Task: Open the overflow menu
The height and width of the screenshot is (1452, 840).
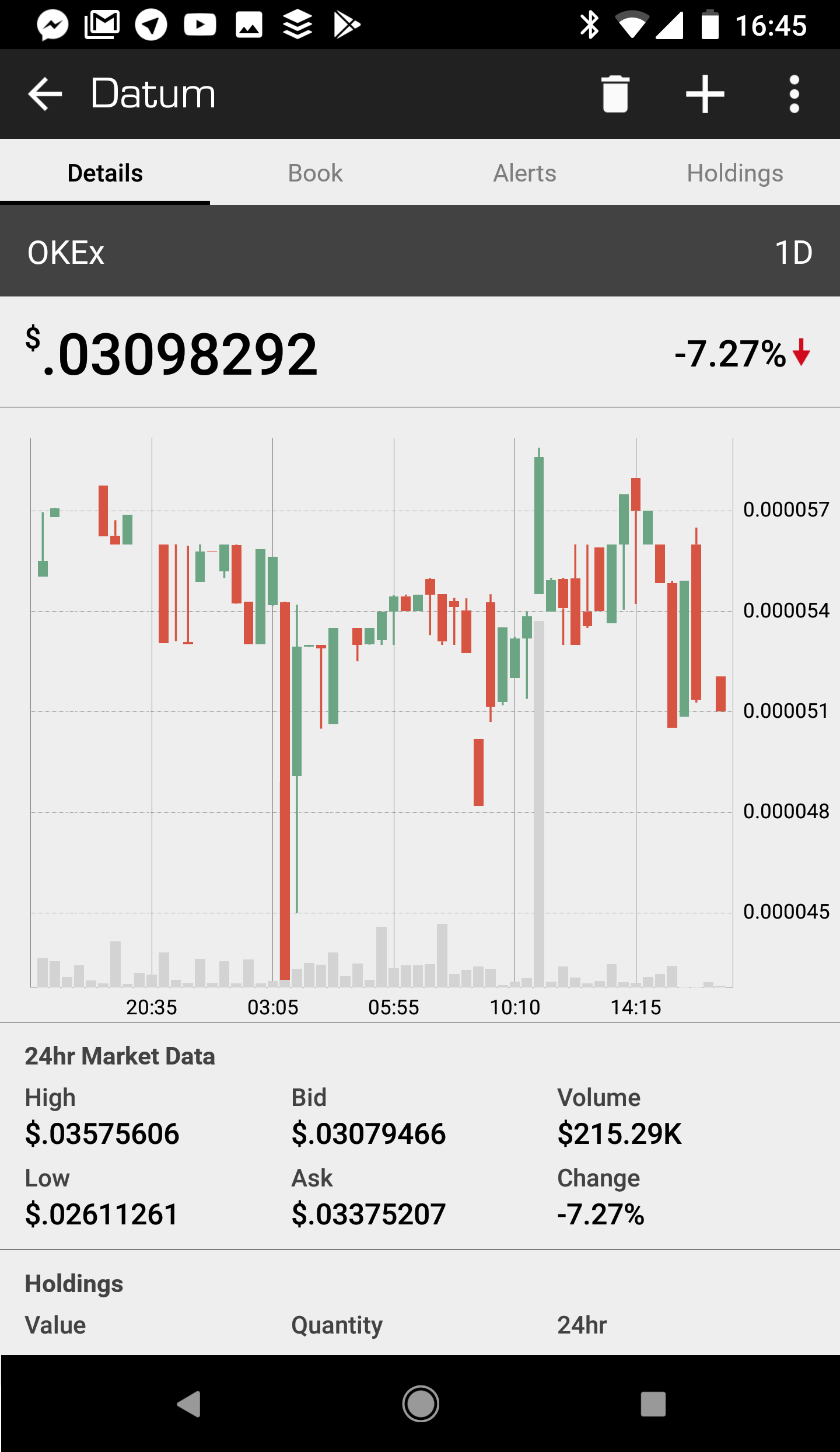Action: coord(794,94)
